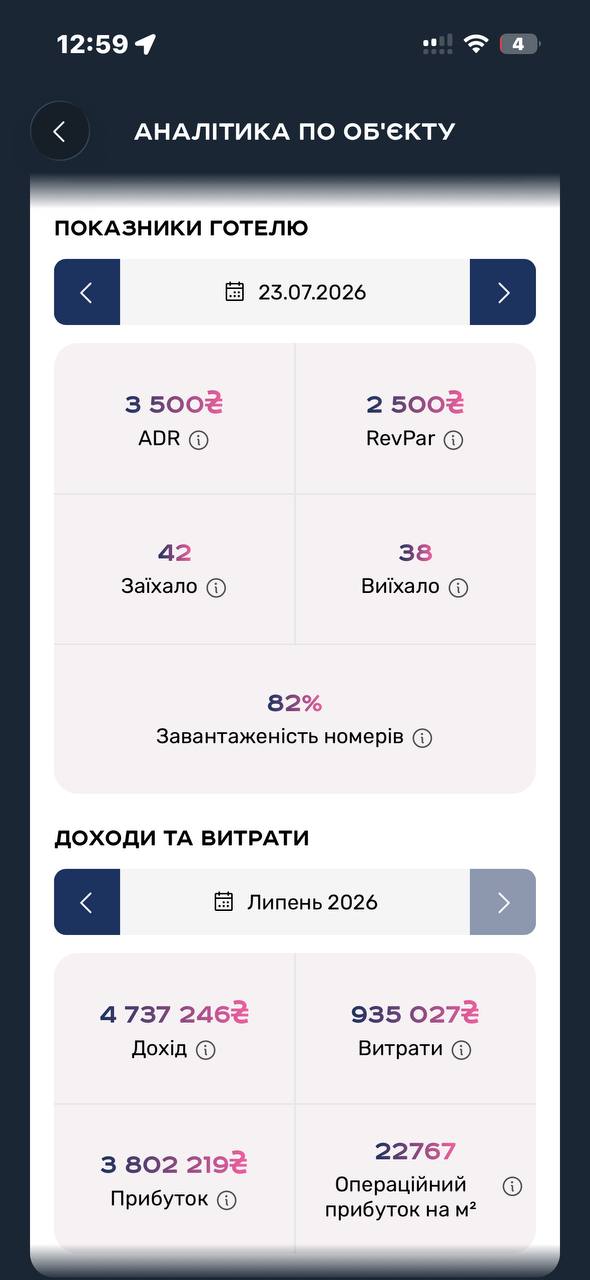Open the month picker showing Липень 2026

pos(295,902)
